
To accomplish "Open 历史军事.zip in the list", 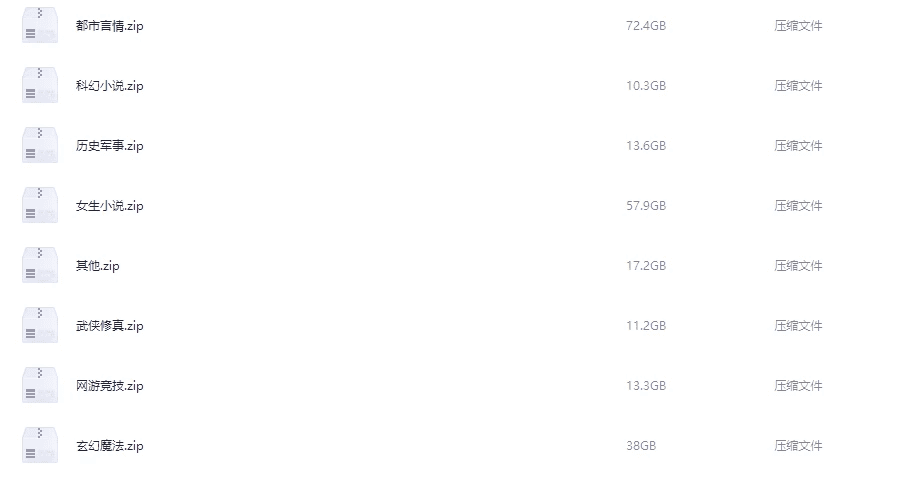I will [x=109, y=146].
